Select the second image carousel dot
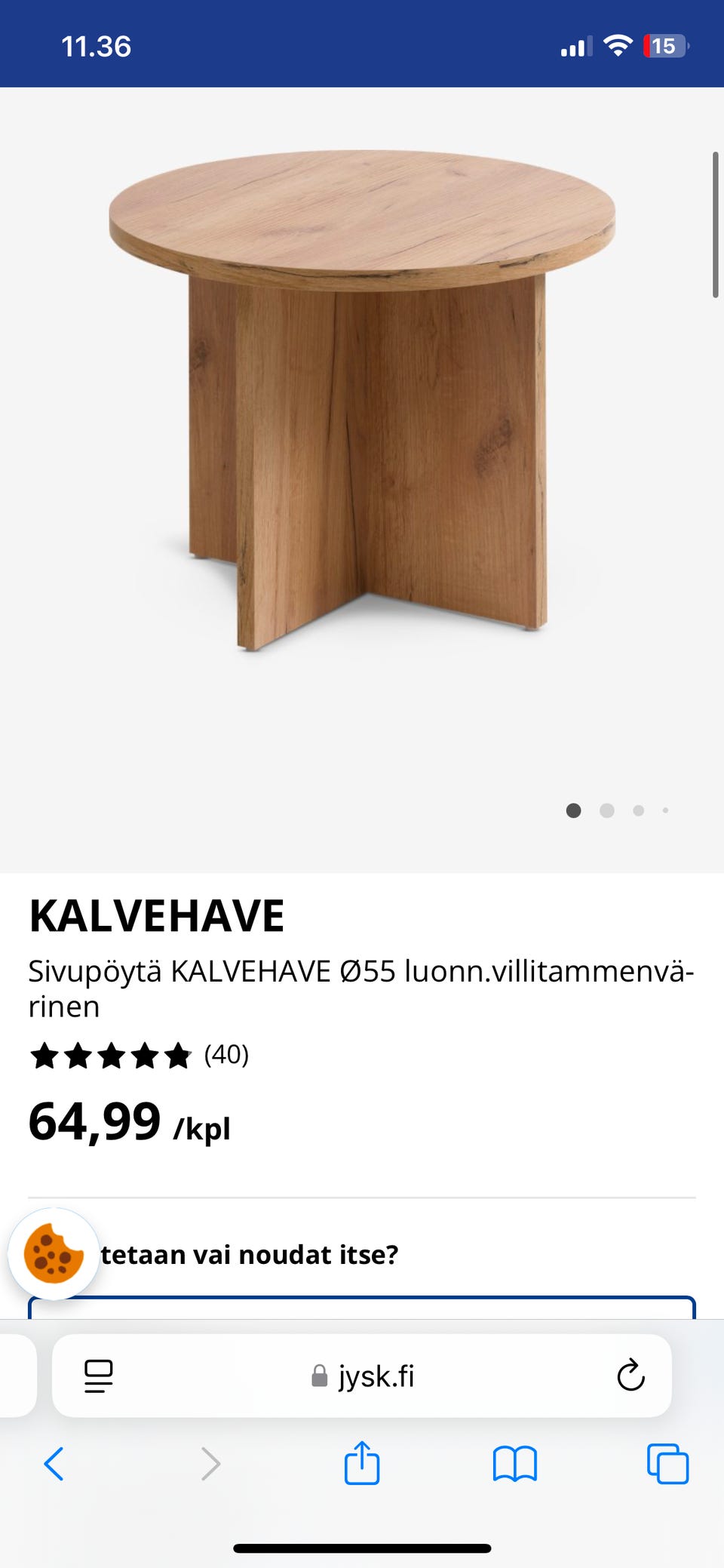 [x=606, y=810]
